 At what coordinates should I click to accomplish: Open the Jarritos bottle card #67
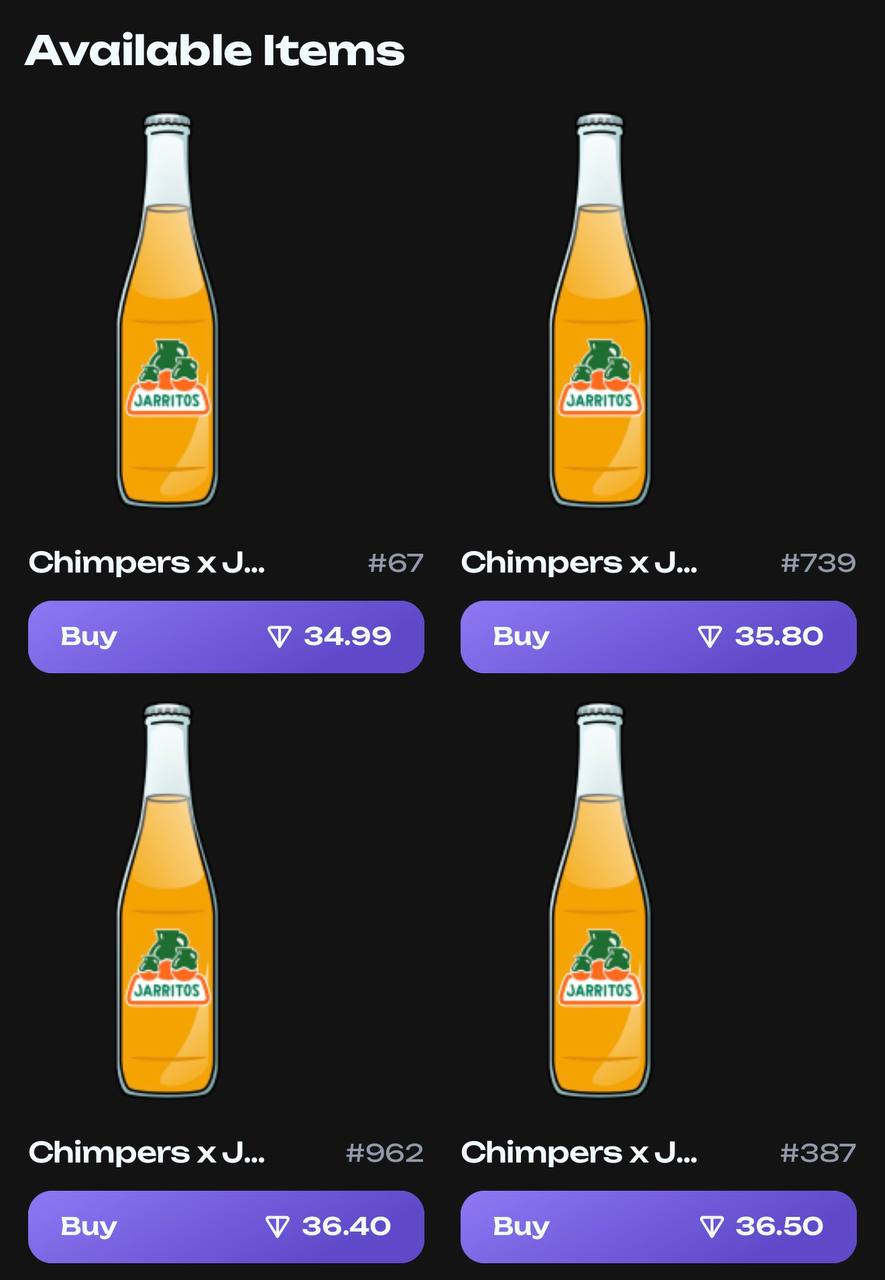click(x=168, y=312)
